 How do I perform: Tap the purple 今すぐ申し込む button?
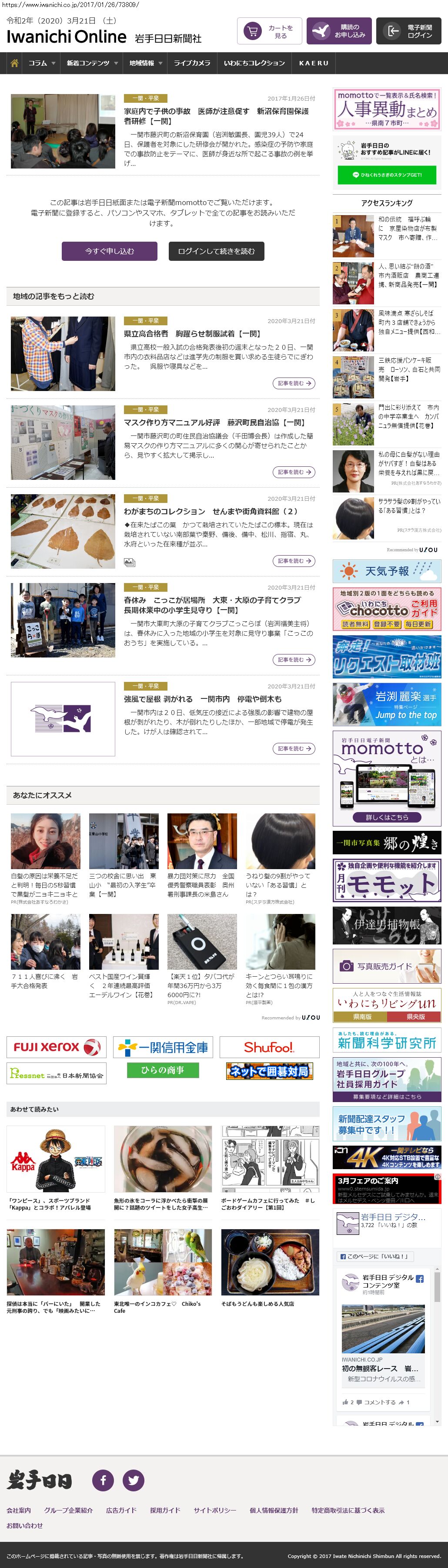pyautogui.click(x=110, y=251)
